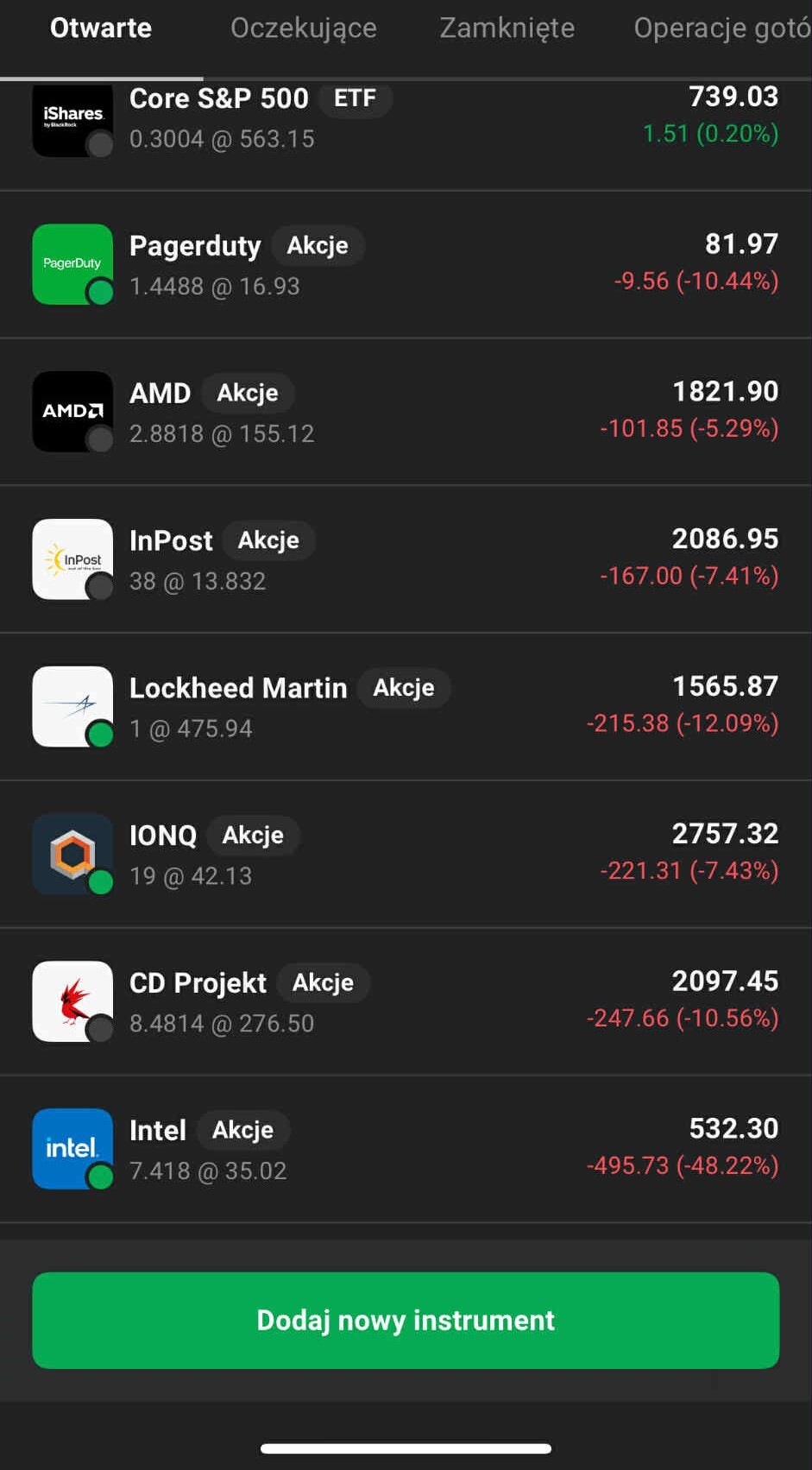View the Lockheed Martin position

(x=406, y=707)
